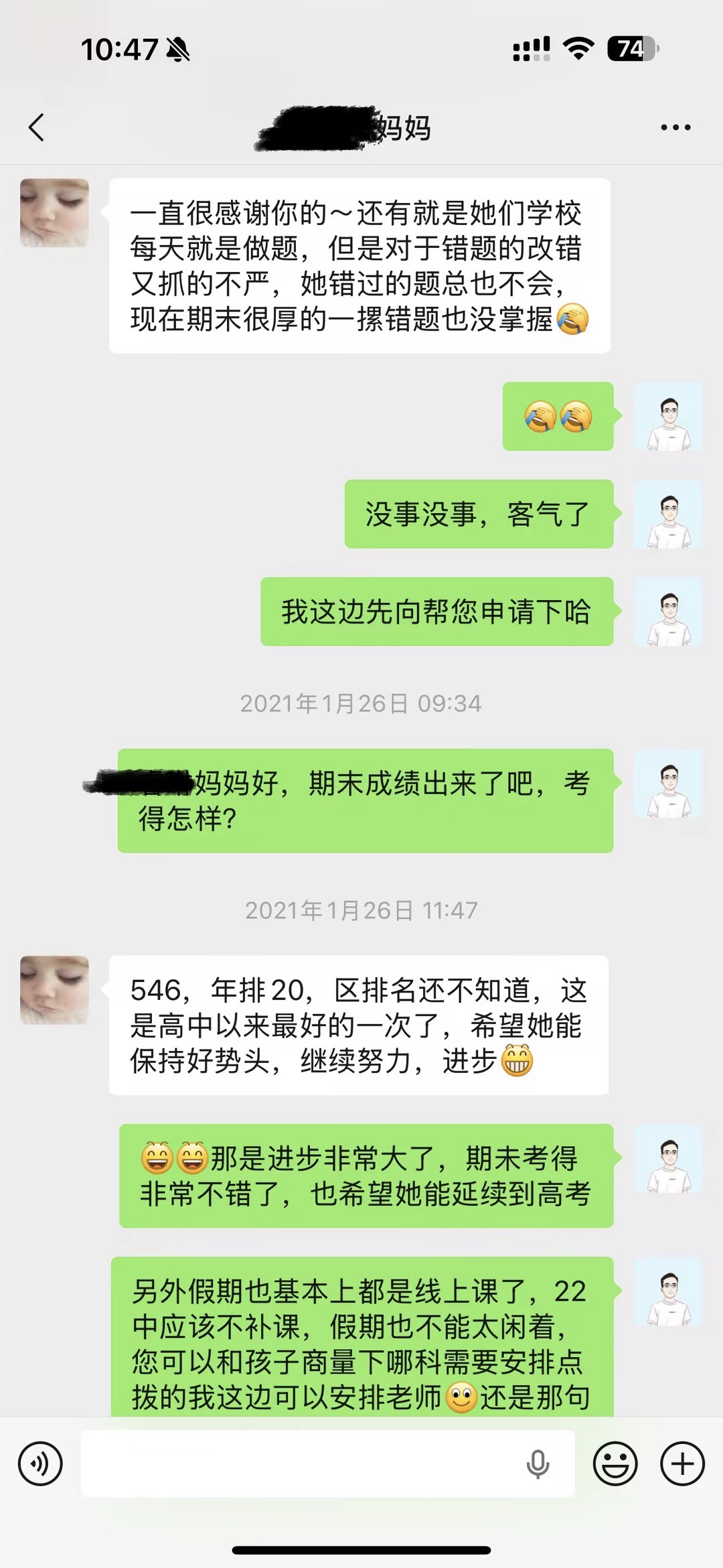Image resolution: width=723 pixels, height=1568 pixels.
Task: Tap your own avatar beside 没事没事，客气了
Action: pyautogui.click(x=668, y=514)
